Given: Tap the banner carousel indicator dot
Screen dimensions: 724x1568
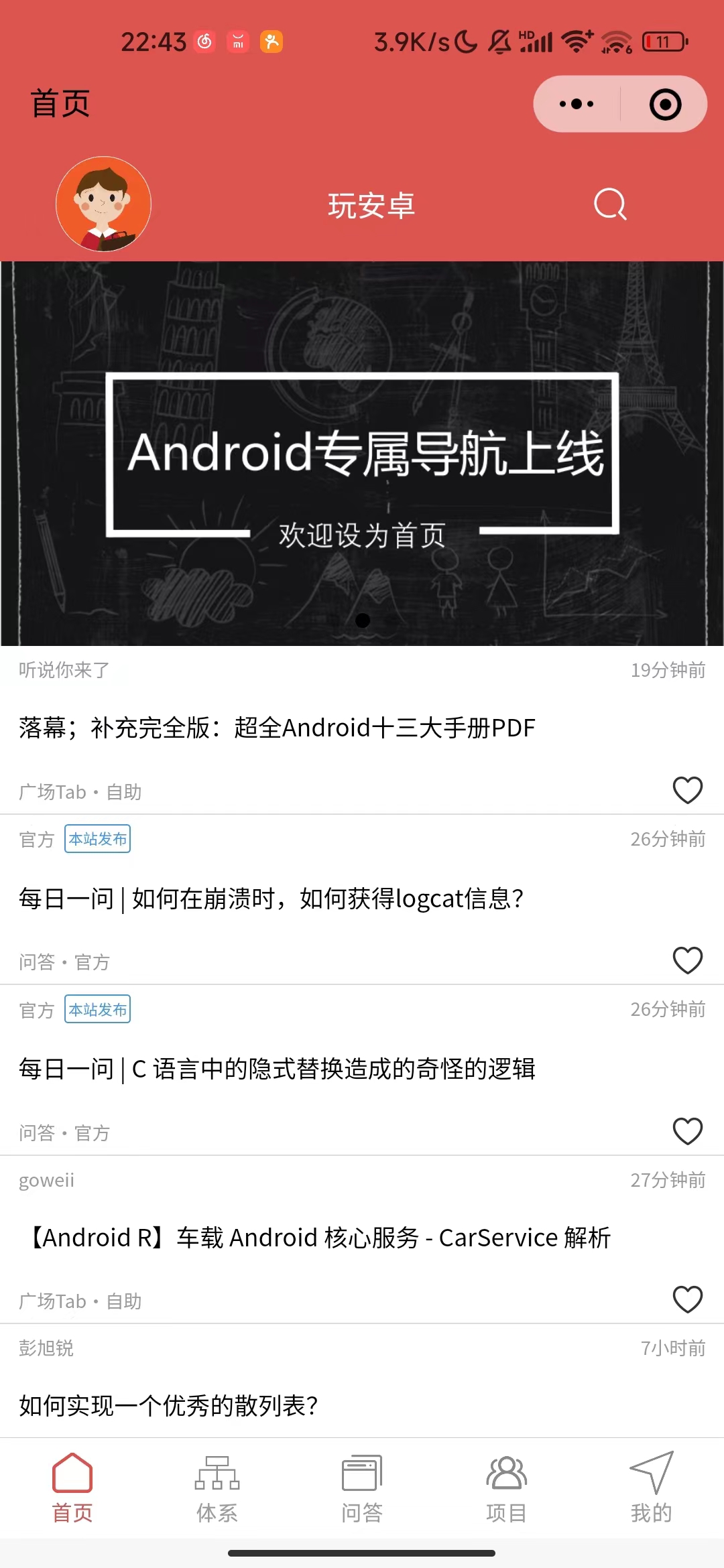Looking at the screenshot, I should (x=362, y=620).
